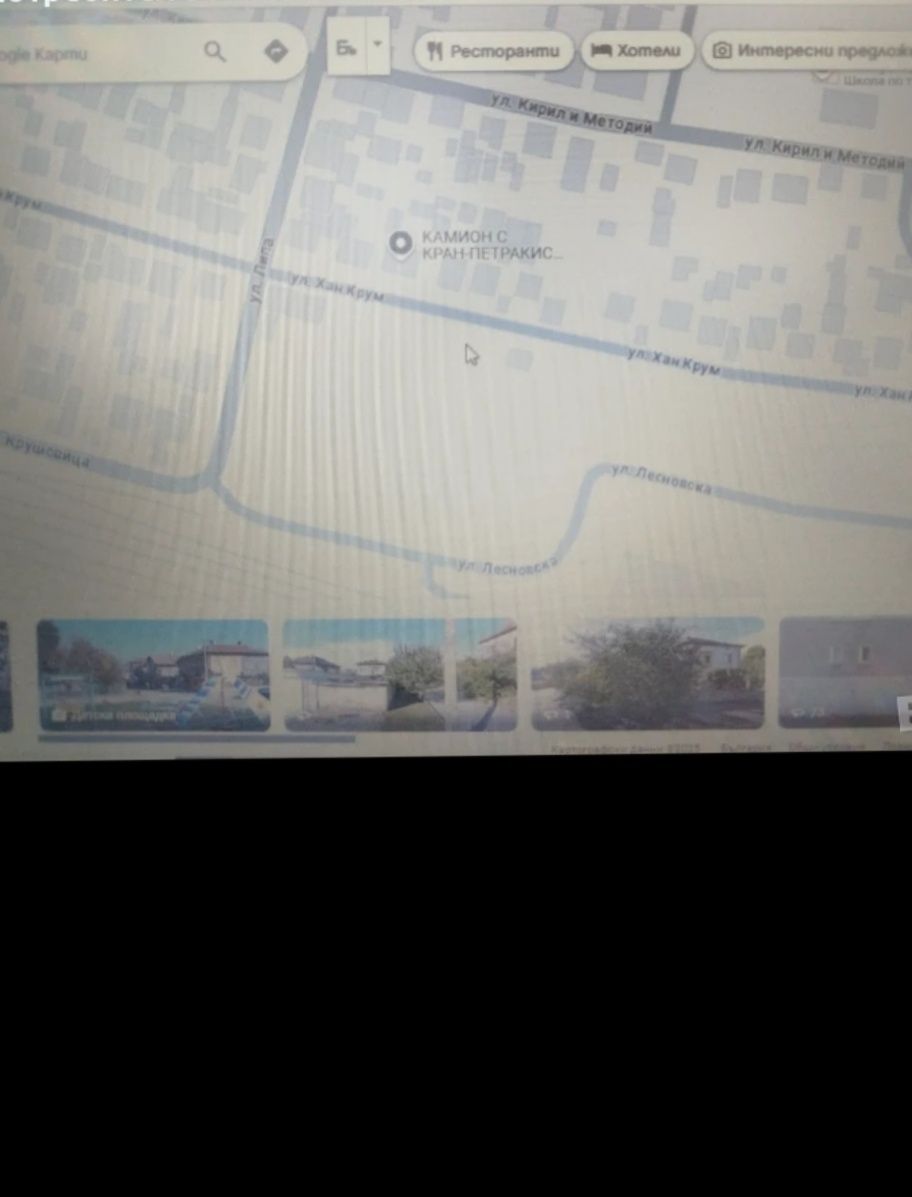Open the street photo split by a tree
Image resolution: width=912 pixels, height=1197 pixels.
pyautogui.click(x=400, y=674)
